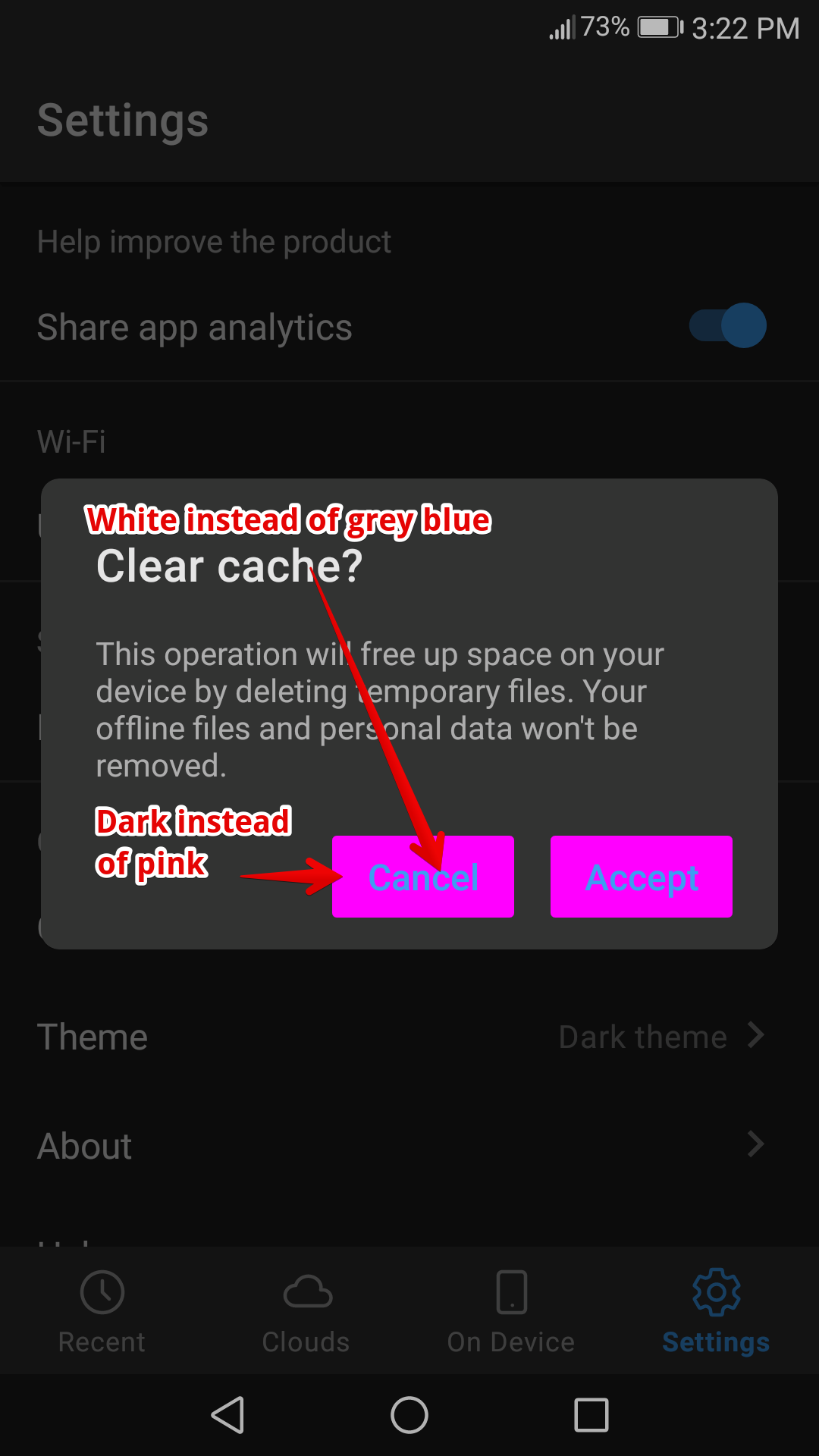Accept clearing the cache
The image size is (819, 1456).
[642, 877]
